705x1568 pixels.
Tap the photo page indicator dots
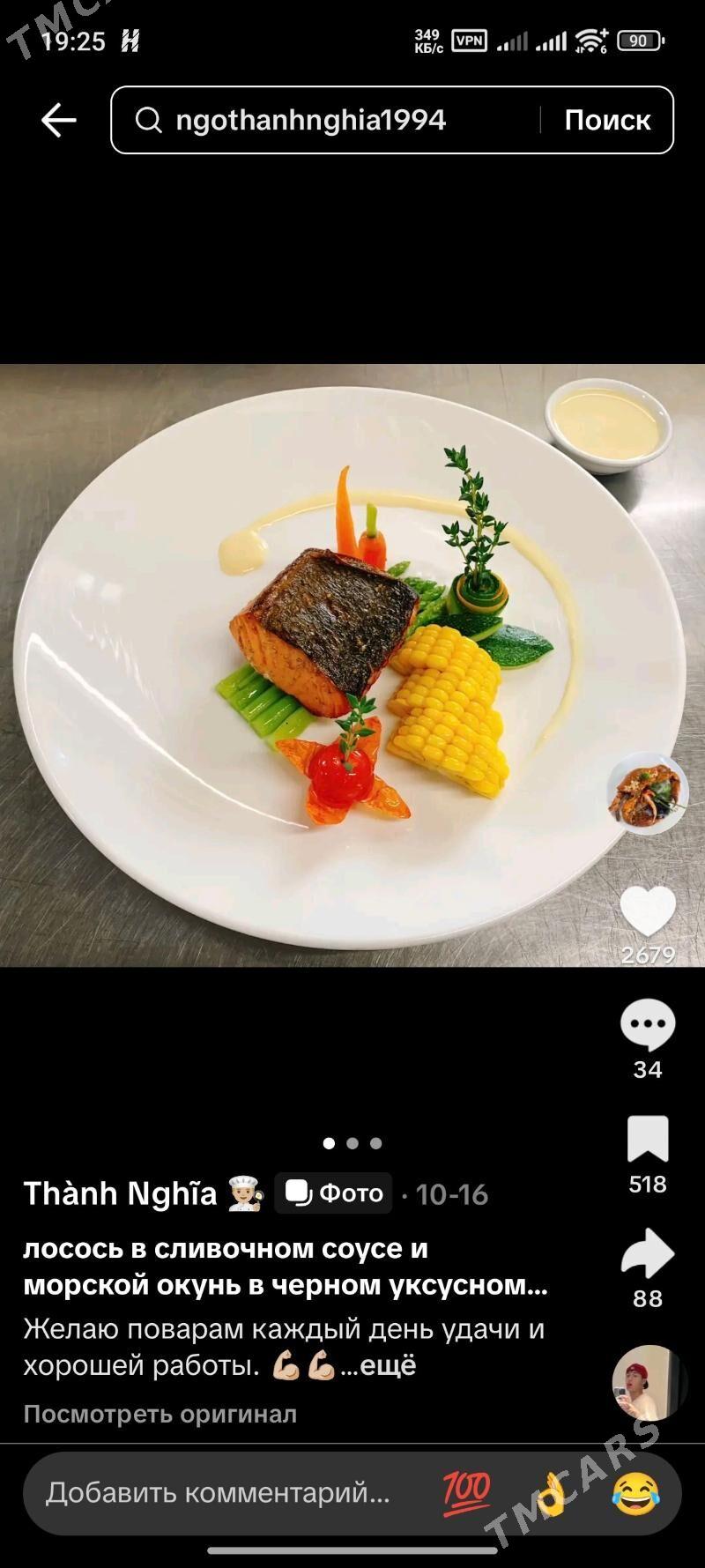point(352,1143)
